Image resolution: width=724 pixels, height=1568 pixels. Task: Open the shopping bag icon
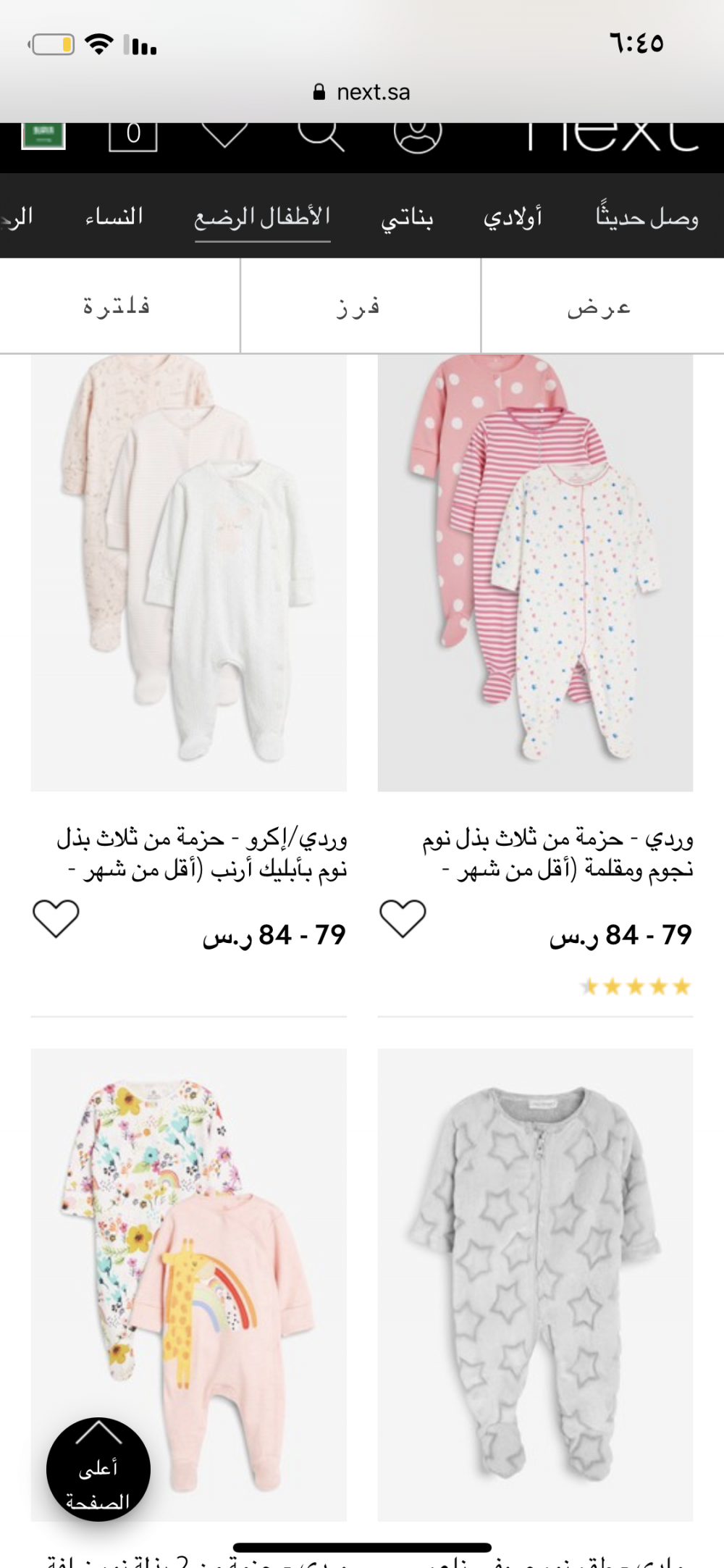coord(133,135)
